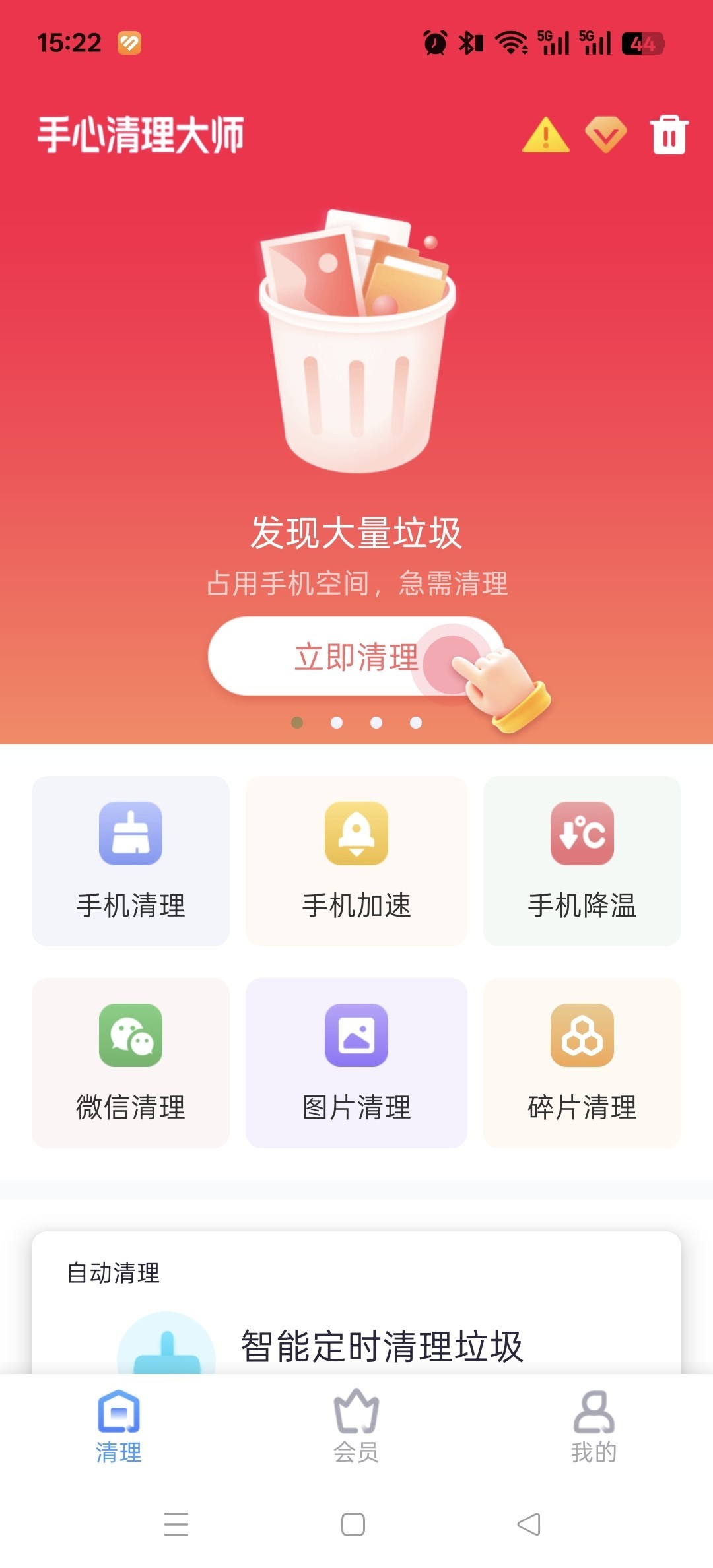Open 碎片清理 tile

pos(582,1063)
